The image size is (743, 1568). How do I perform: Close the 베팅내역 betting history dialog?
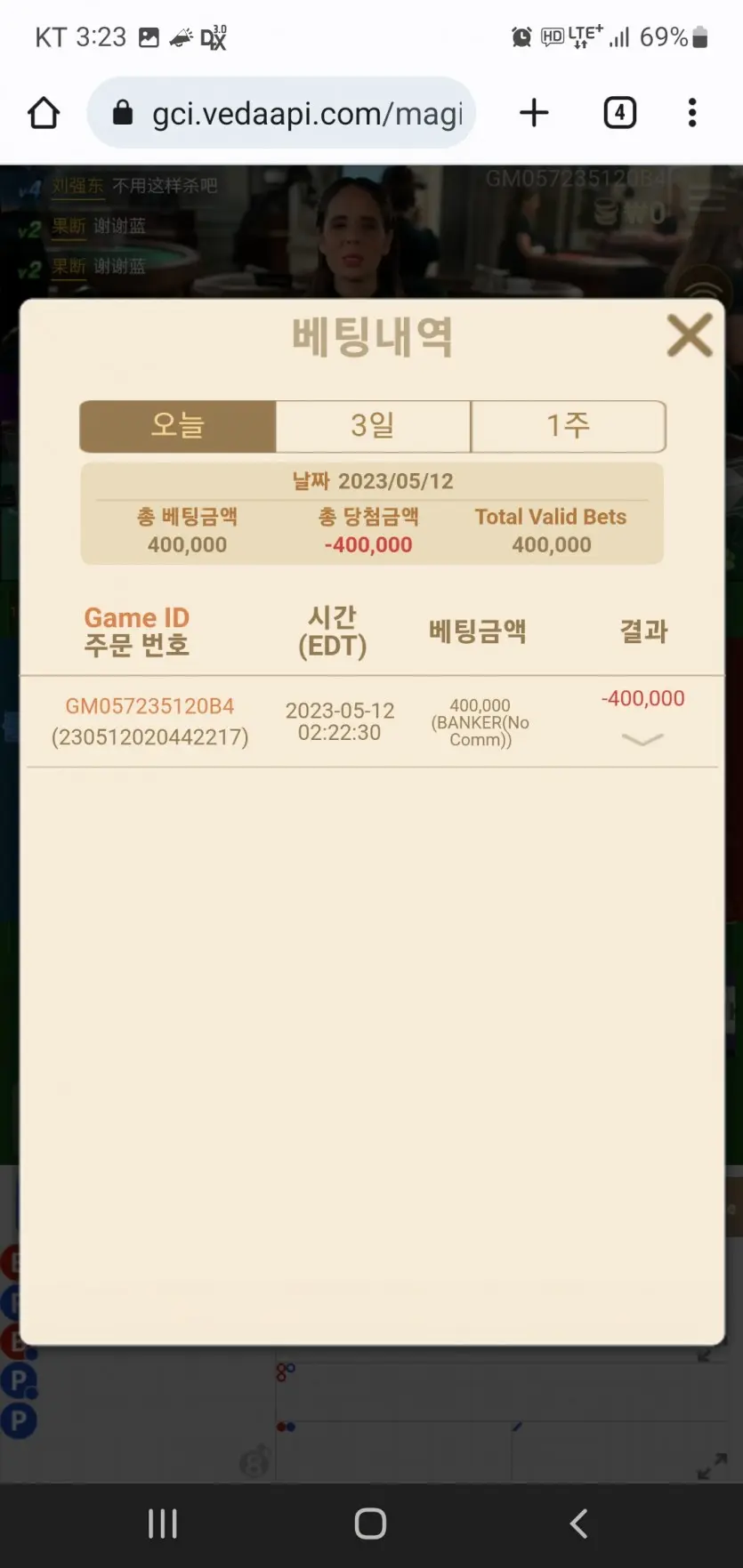690,335
